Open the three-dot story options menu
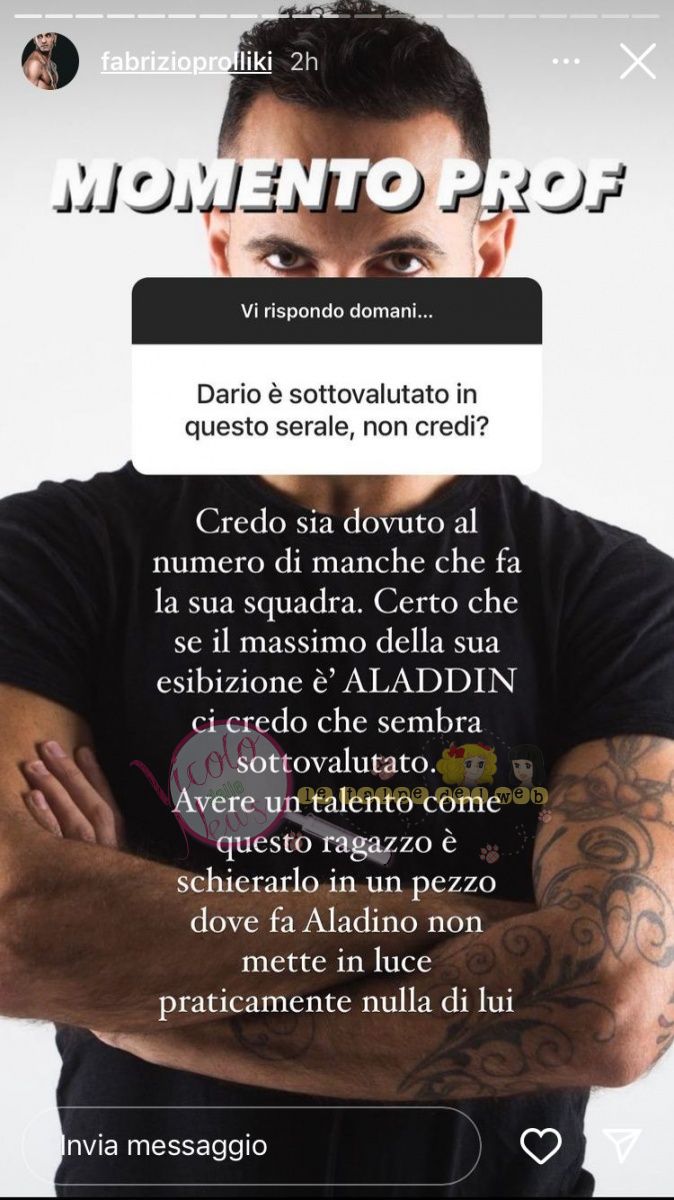The width and height of the screenshot is (674, 1200). pyautogui.click(x=566, y=62)
